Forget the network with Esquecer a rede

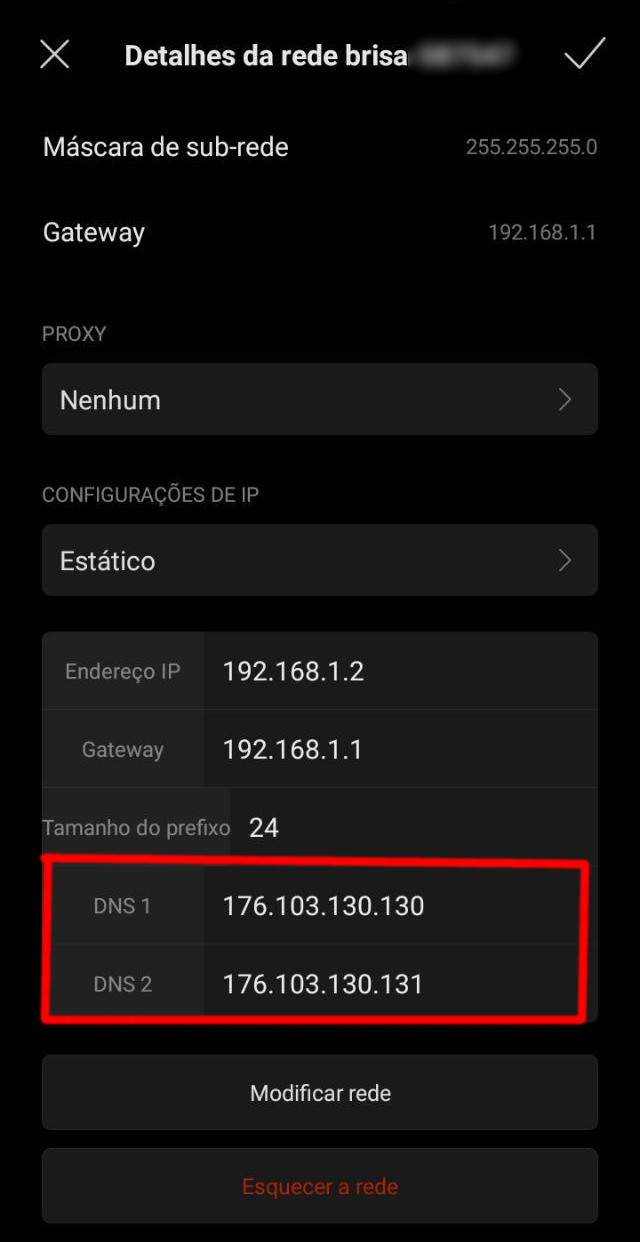click(320, 1186)
